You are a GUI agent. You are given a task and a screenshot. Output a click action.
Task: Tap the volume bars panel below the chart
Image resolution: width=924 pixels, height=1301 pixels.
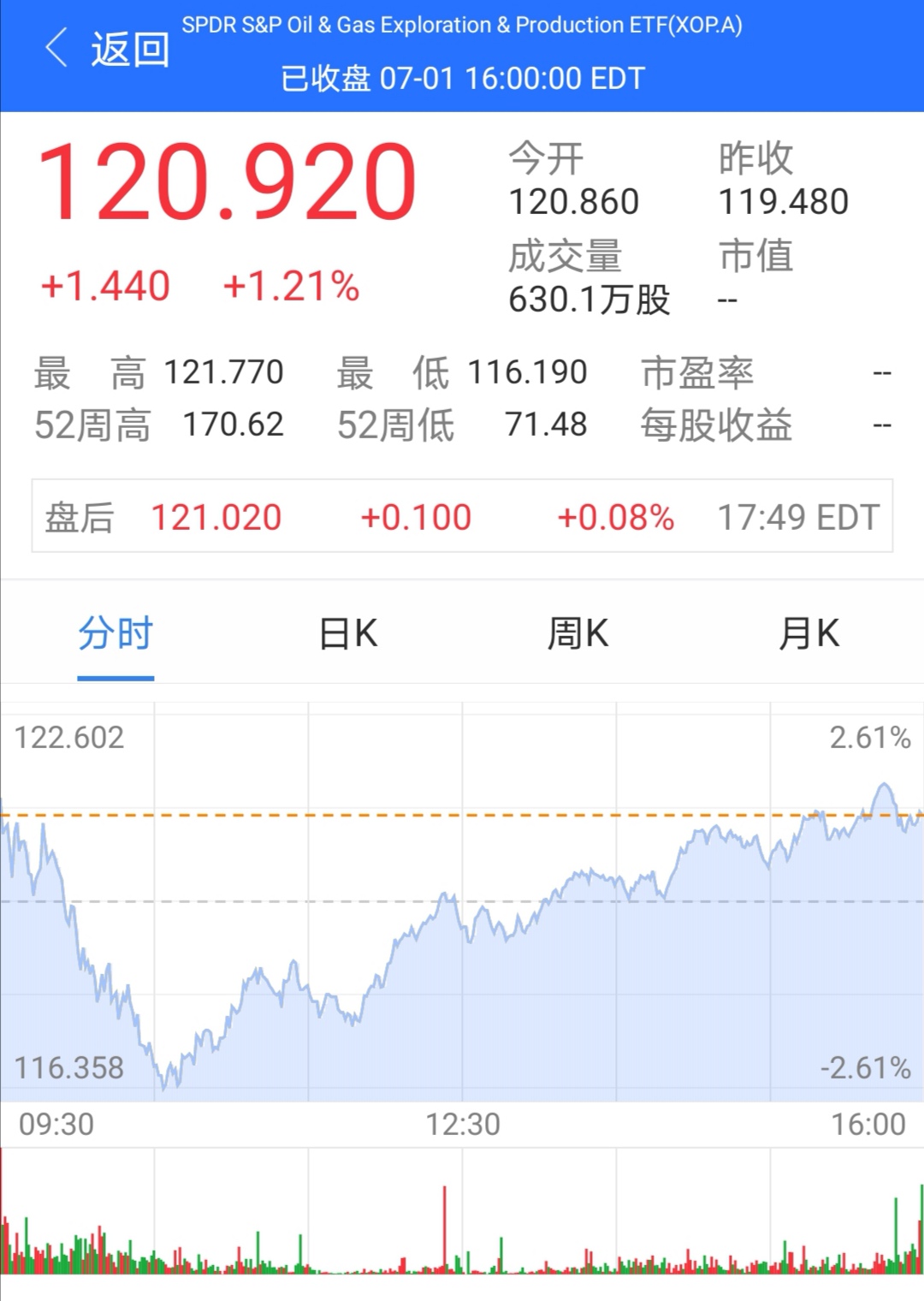(x=462, y=1233)
